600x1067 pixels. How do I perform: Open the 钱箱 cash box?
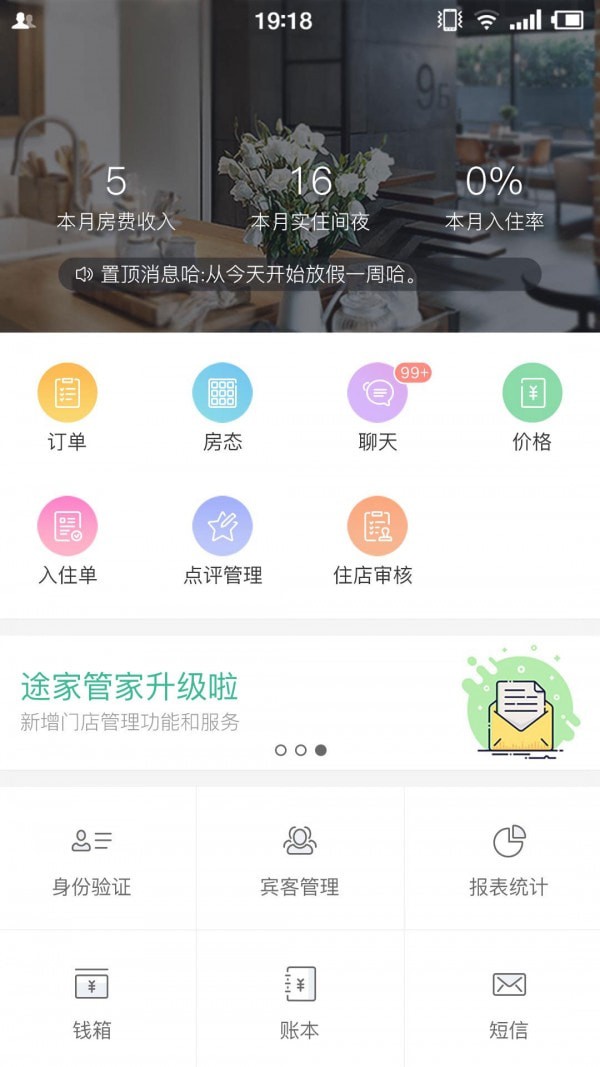92,999
